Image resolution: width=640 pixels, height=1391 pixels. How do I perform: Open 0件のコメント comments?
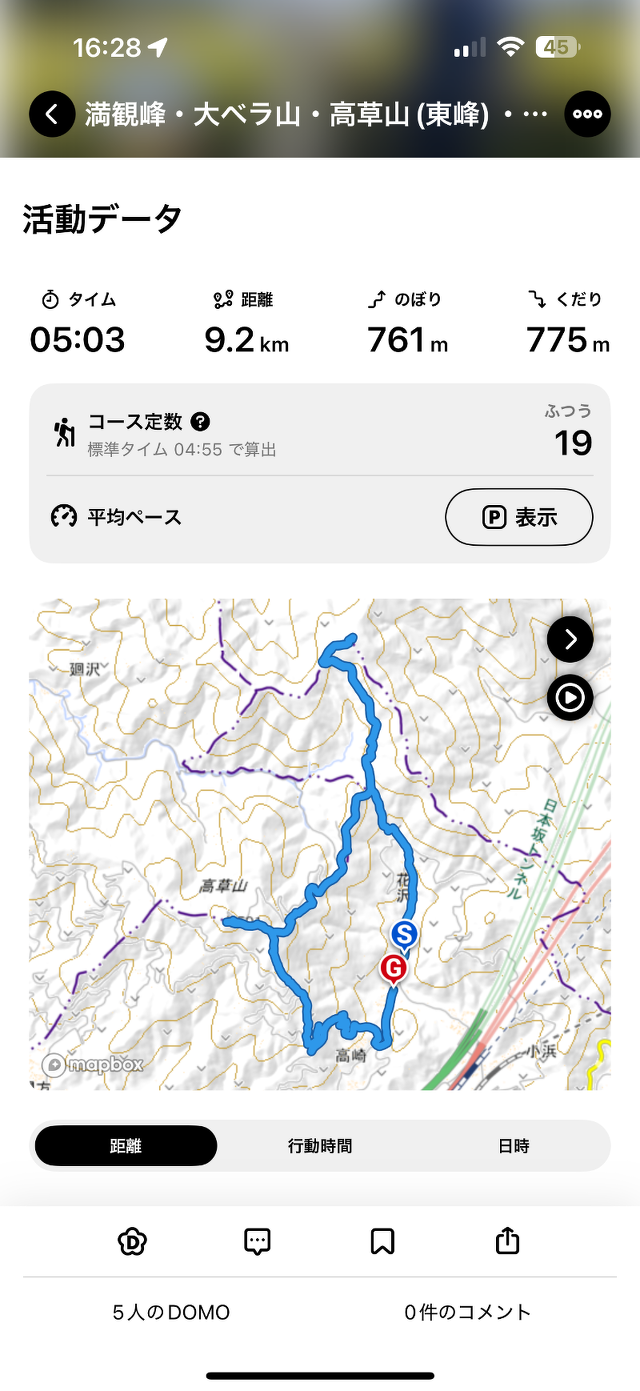468,1312
